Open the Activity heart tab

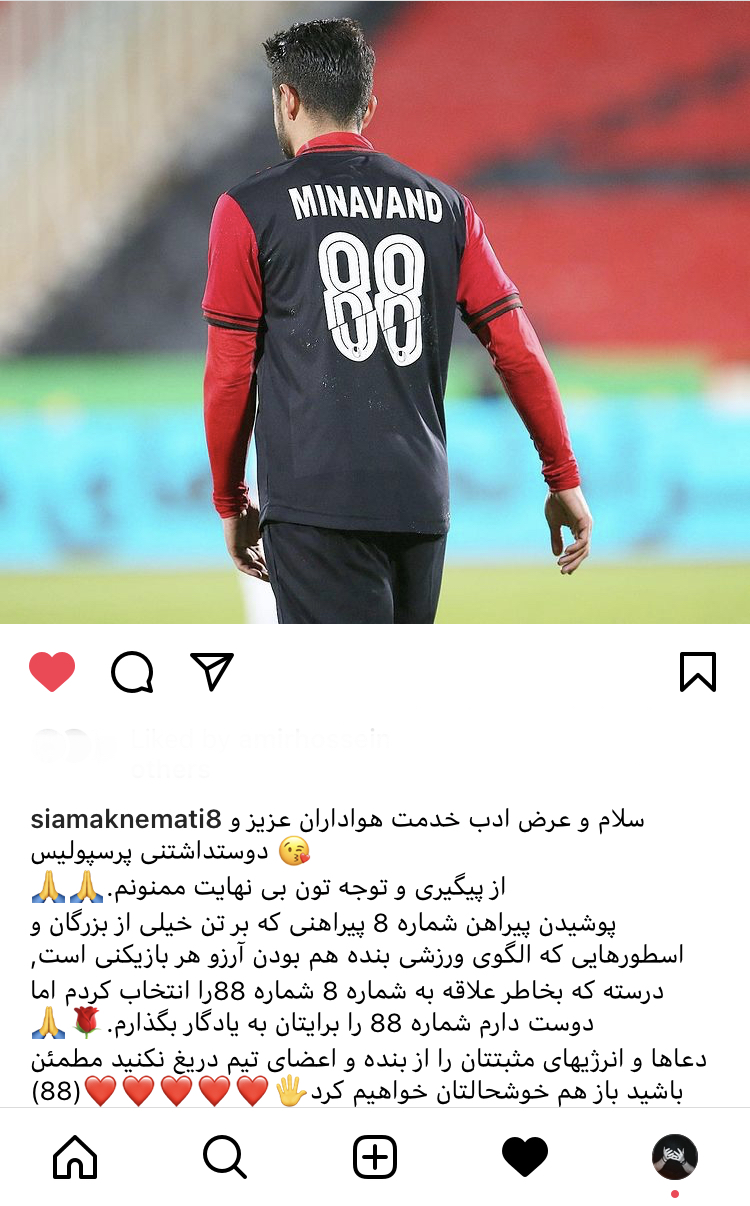525,1157
